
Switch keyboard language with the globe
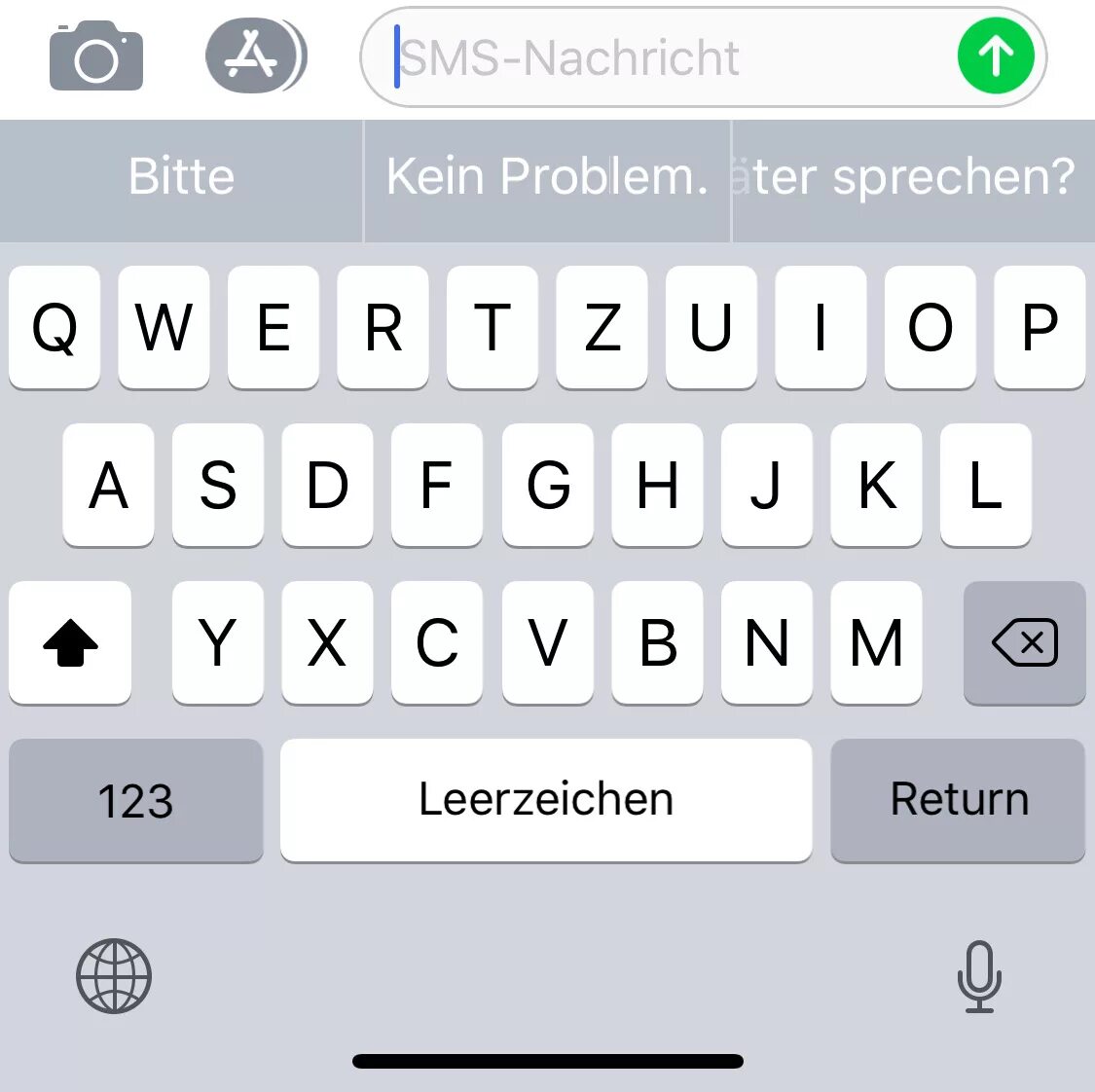[114, 975]
